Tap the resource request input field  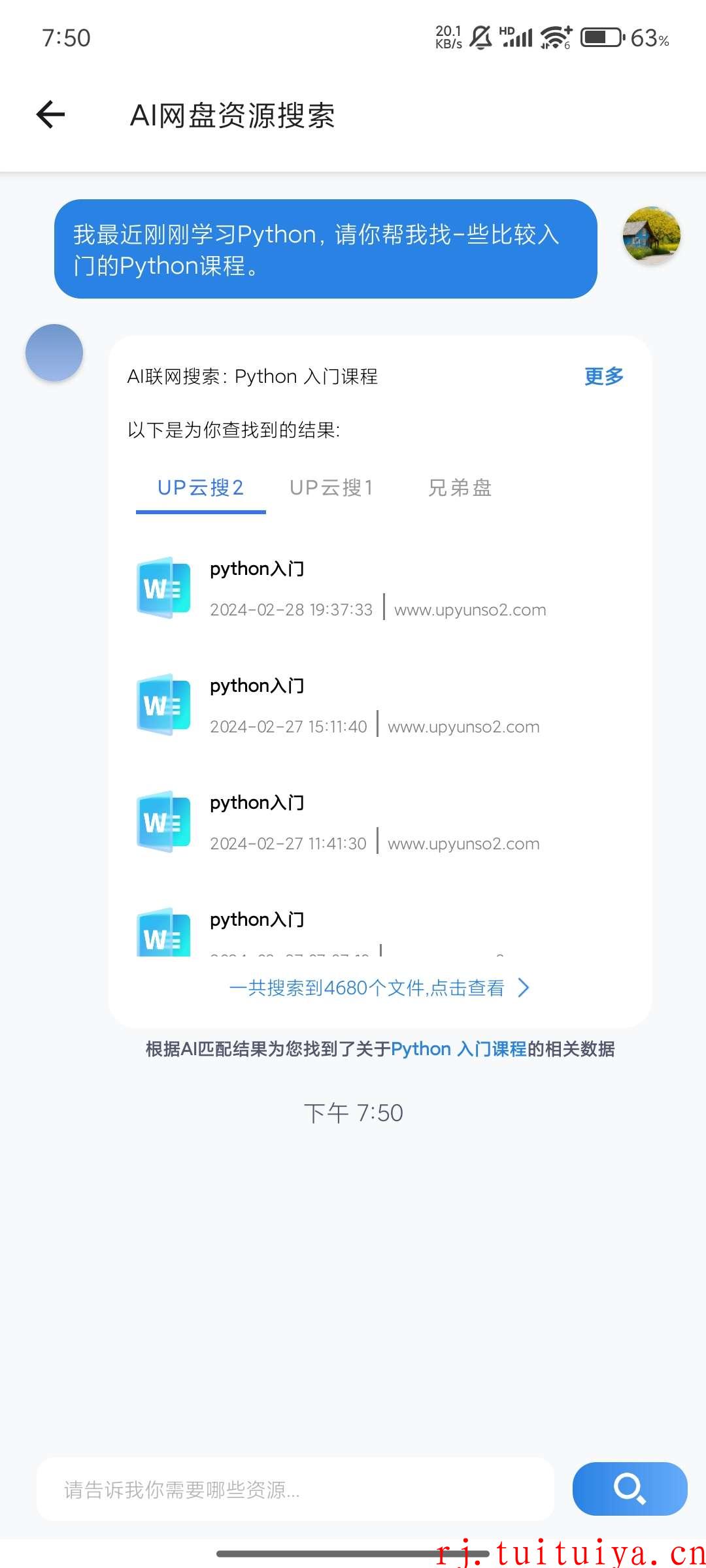click(295, 1490)
